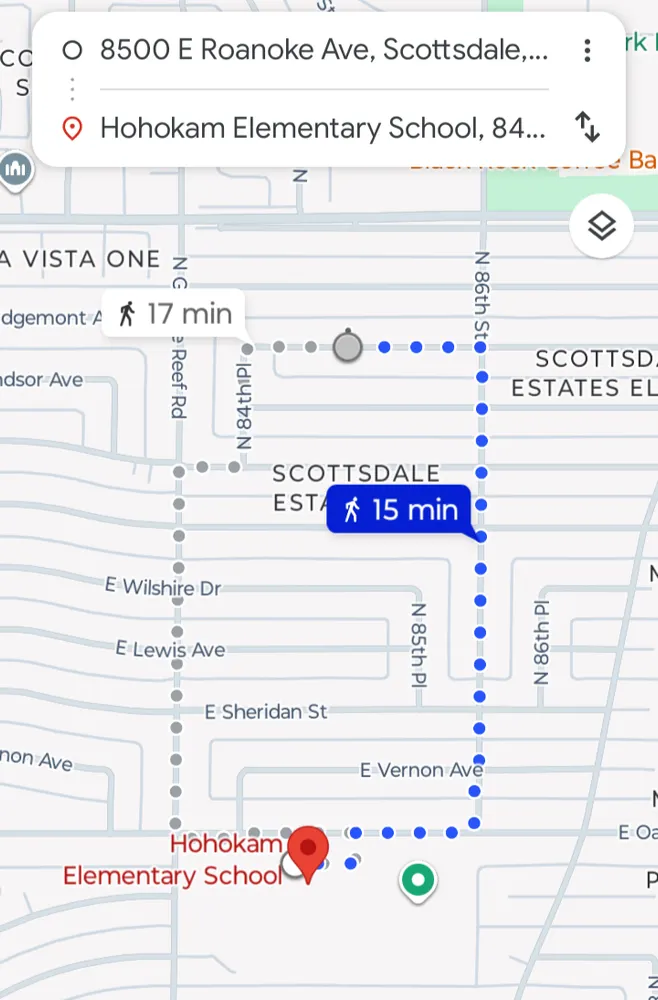Open the map layers button
The height and width of the screenshot is (1000, 658).
[x=601, y=227]
